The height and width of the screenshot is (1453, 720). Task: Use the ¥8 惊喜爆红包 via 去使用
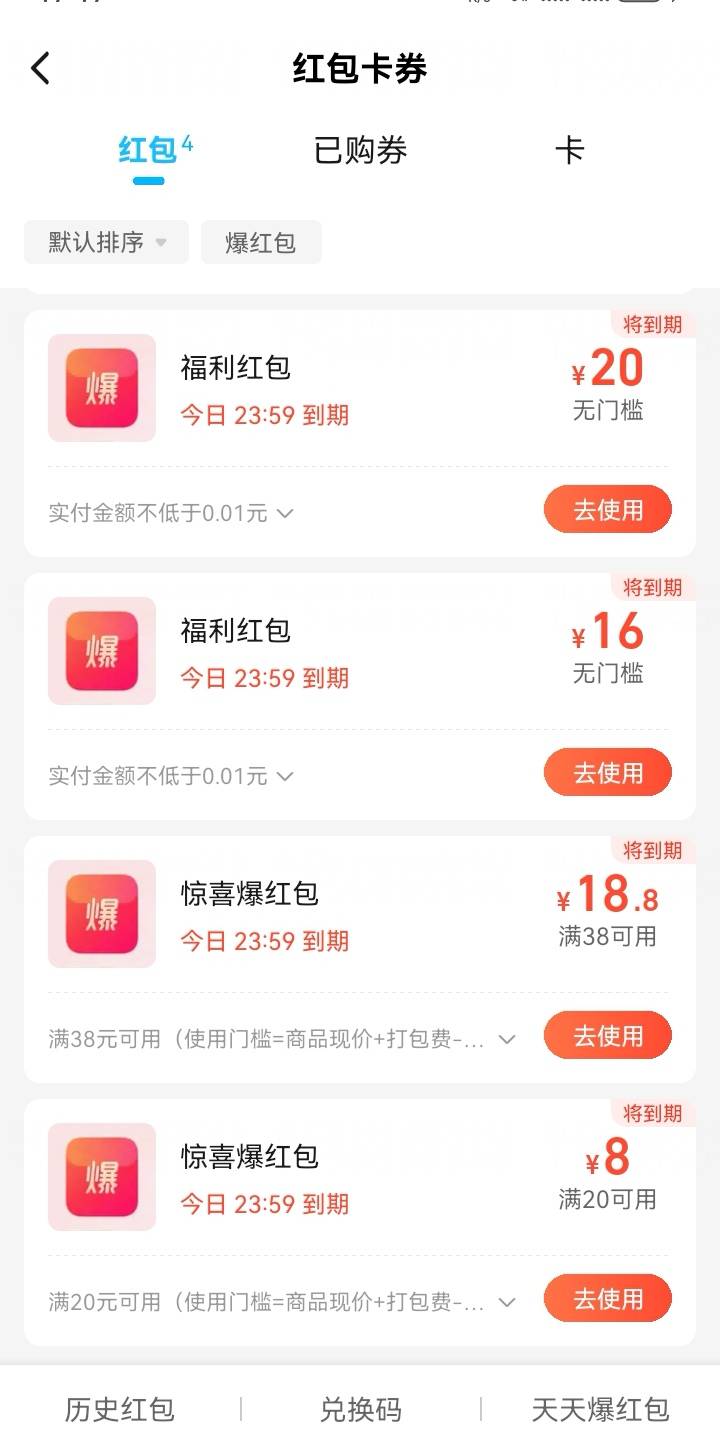click(x=608, y=1299)
